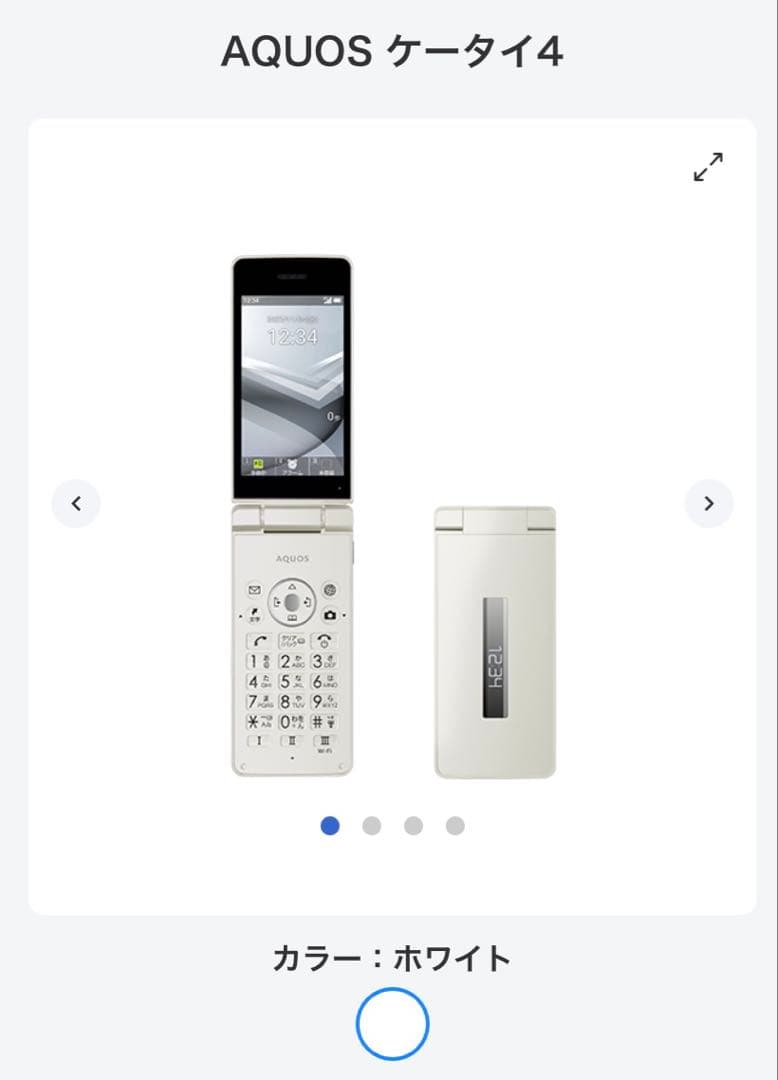This screenshot has width=778, height=1080.
Task: Click the diagonal expand arrows to enlarge view
Action: 708,166
